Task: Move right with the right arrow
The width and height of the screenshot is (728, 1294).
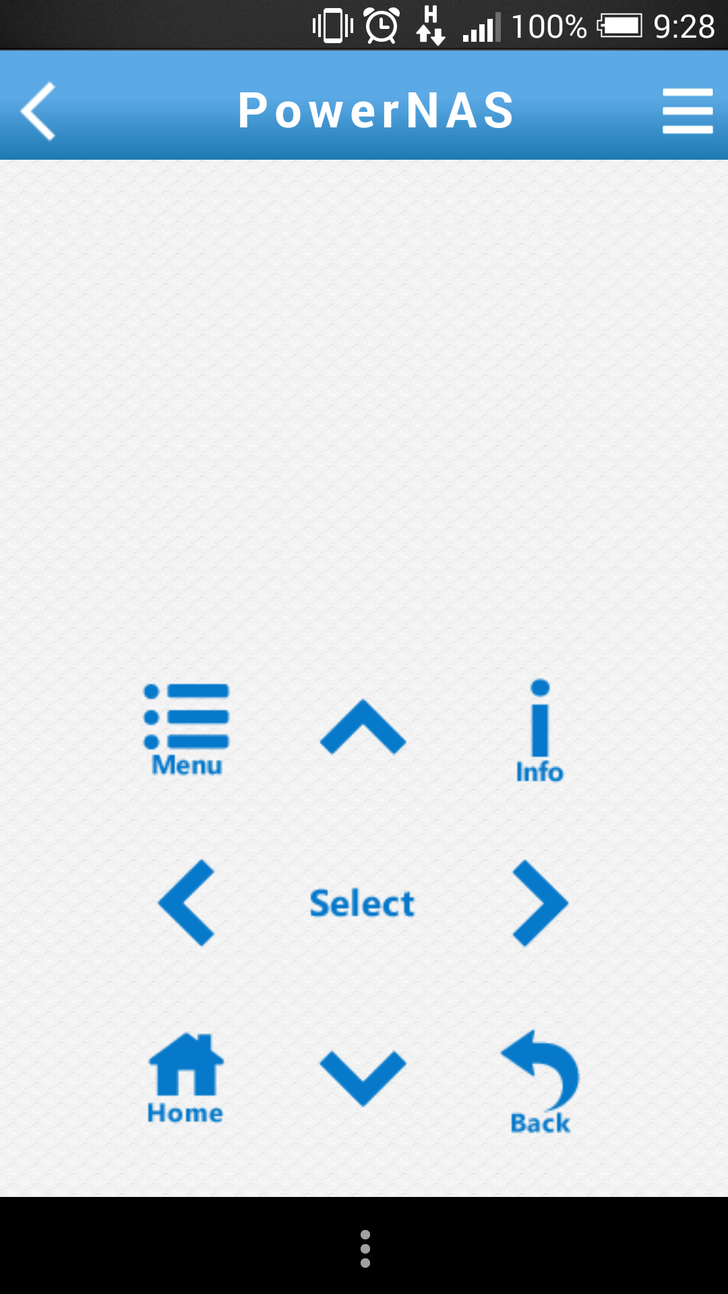Action: 540,902
